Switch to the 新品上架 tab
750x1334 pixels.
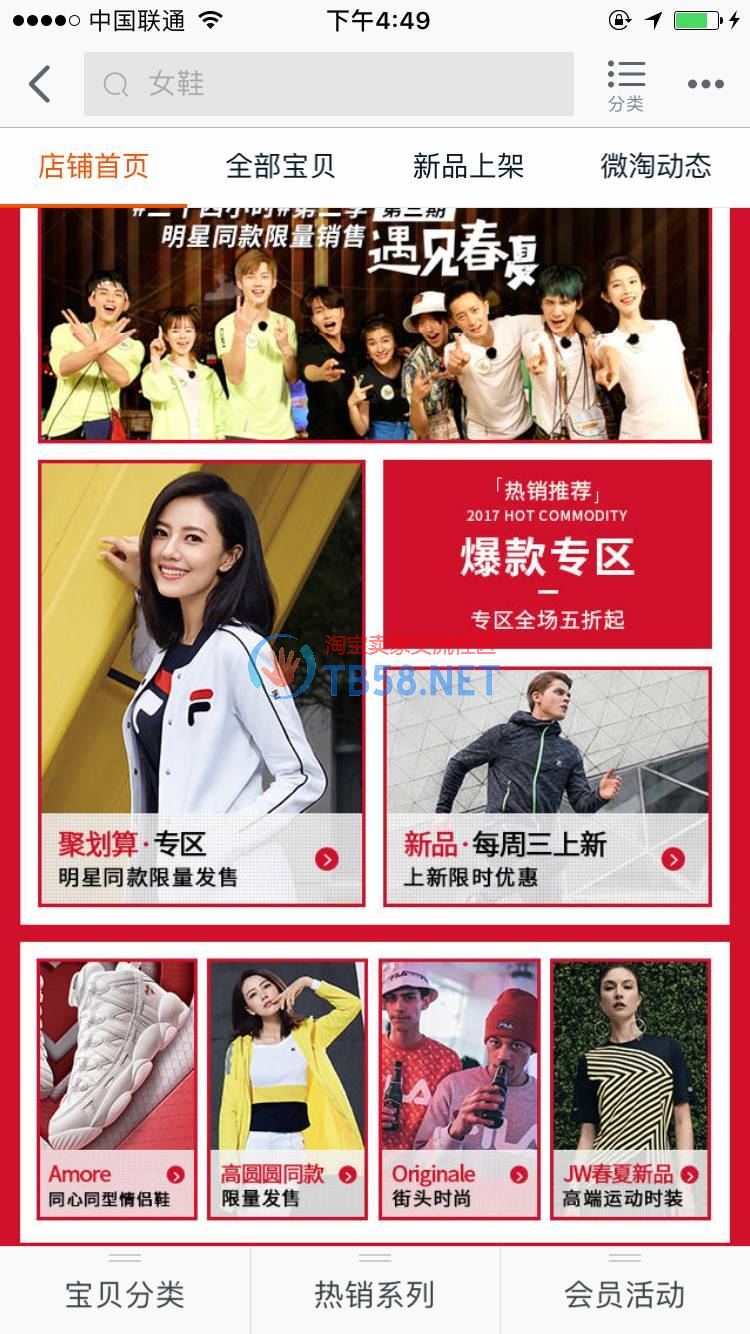(468, 166)
